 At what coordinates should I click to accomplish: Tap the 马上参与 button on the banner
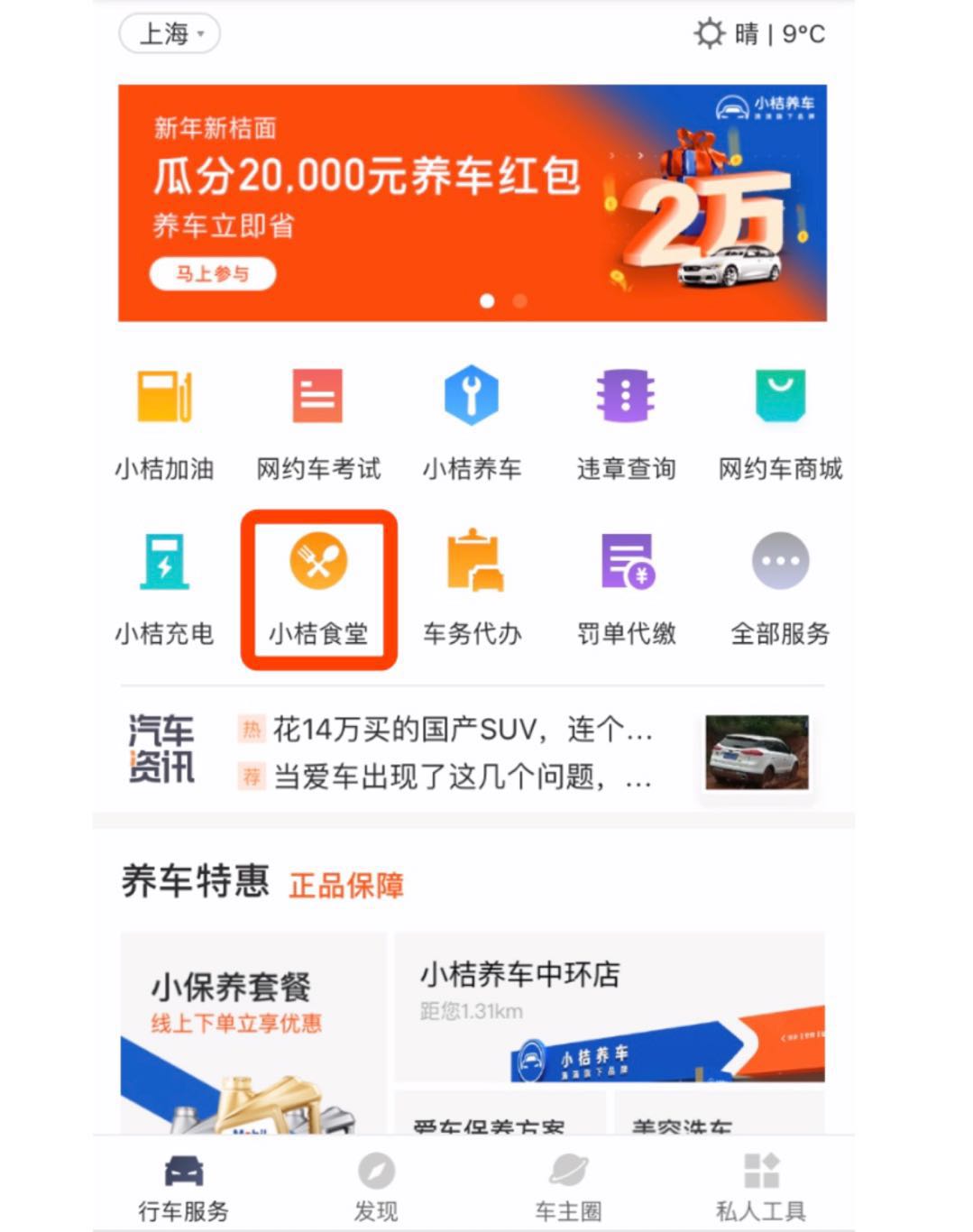tap(213, 273)
